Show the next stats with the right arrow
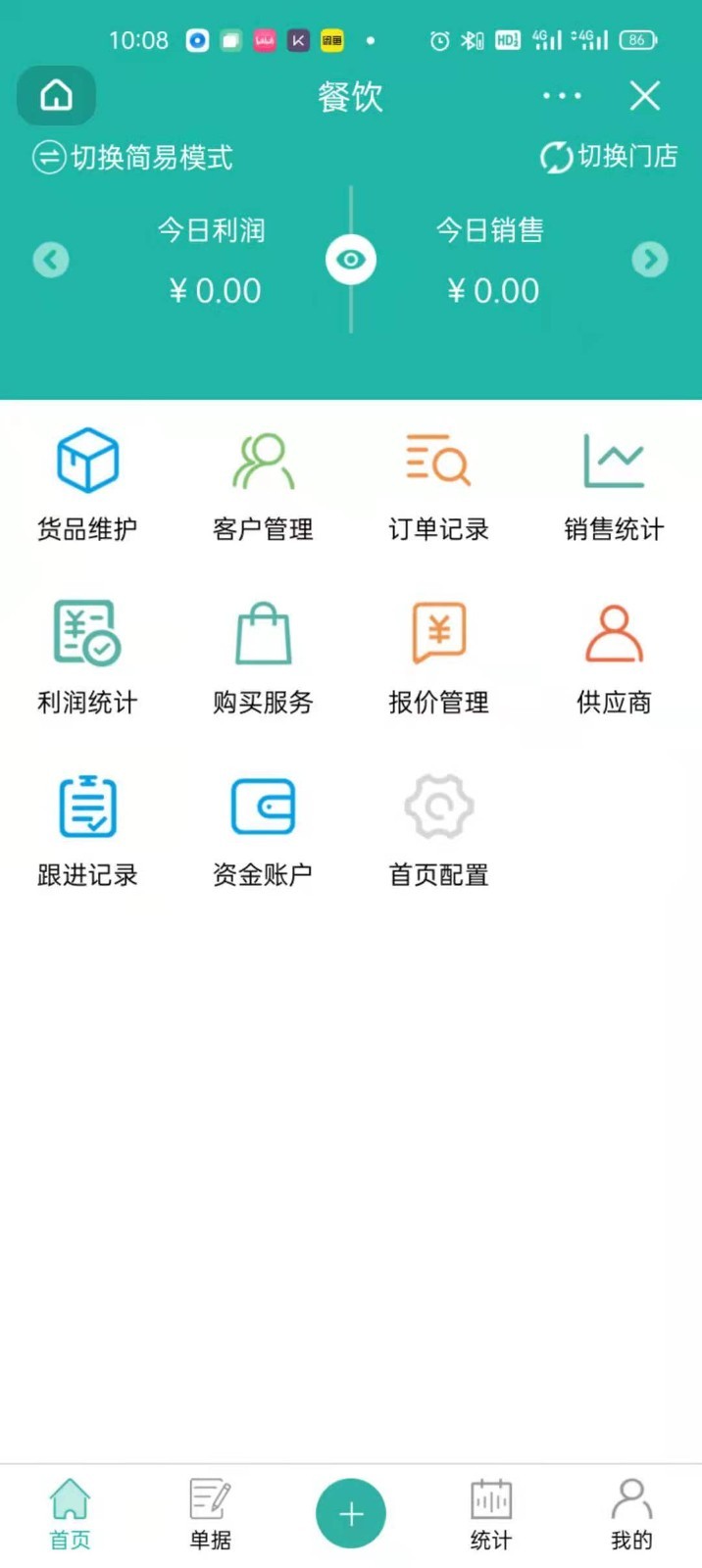Viewport: 702px width, 1568px height. (649, 260)
